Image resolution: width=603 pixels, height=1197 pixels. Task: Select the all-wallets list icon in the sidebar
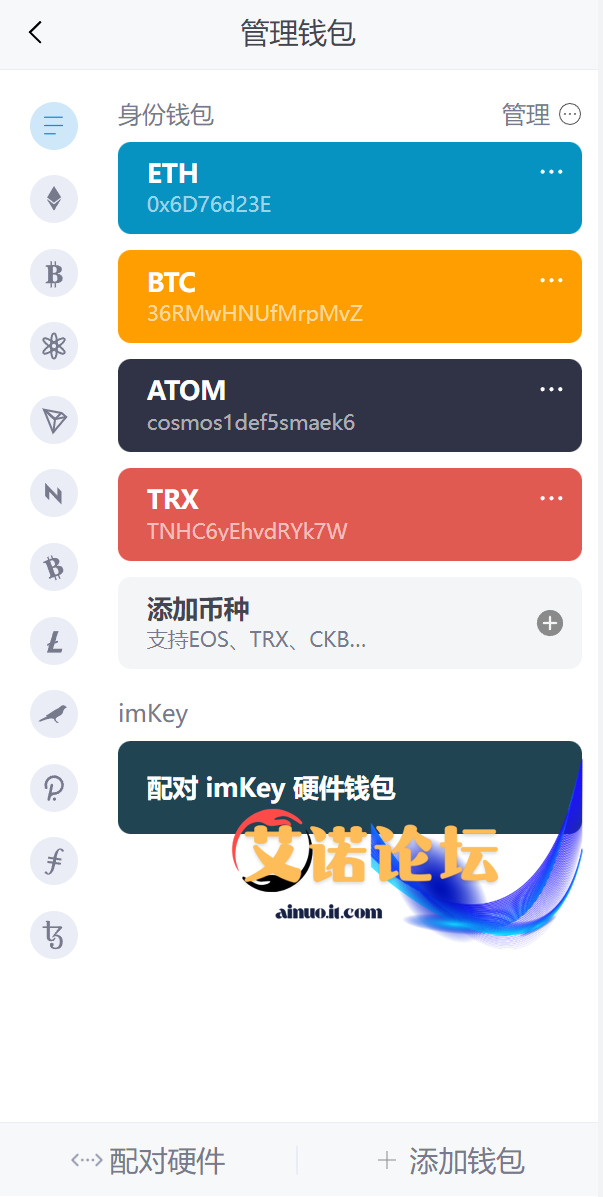click(x=54, y=125)
